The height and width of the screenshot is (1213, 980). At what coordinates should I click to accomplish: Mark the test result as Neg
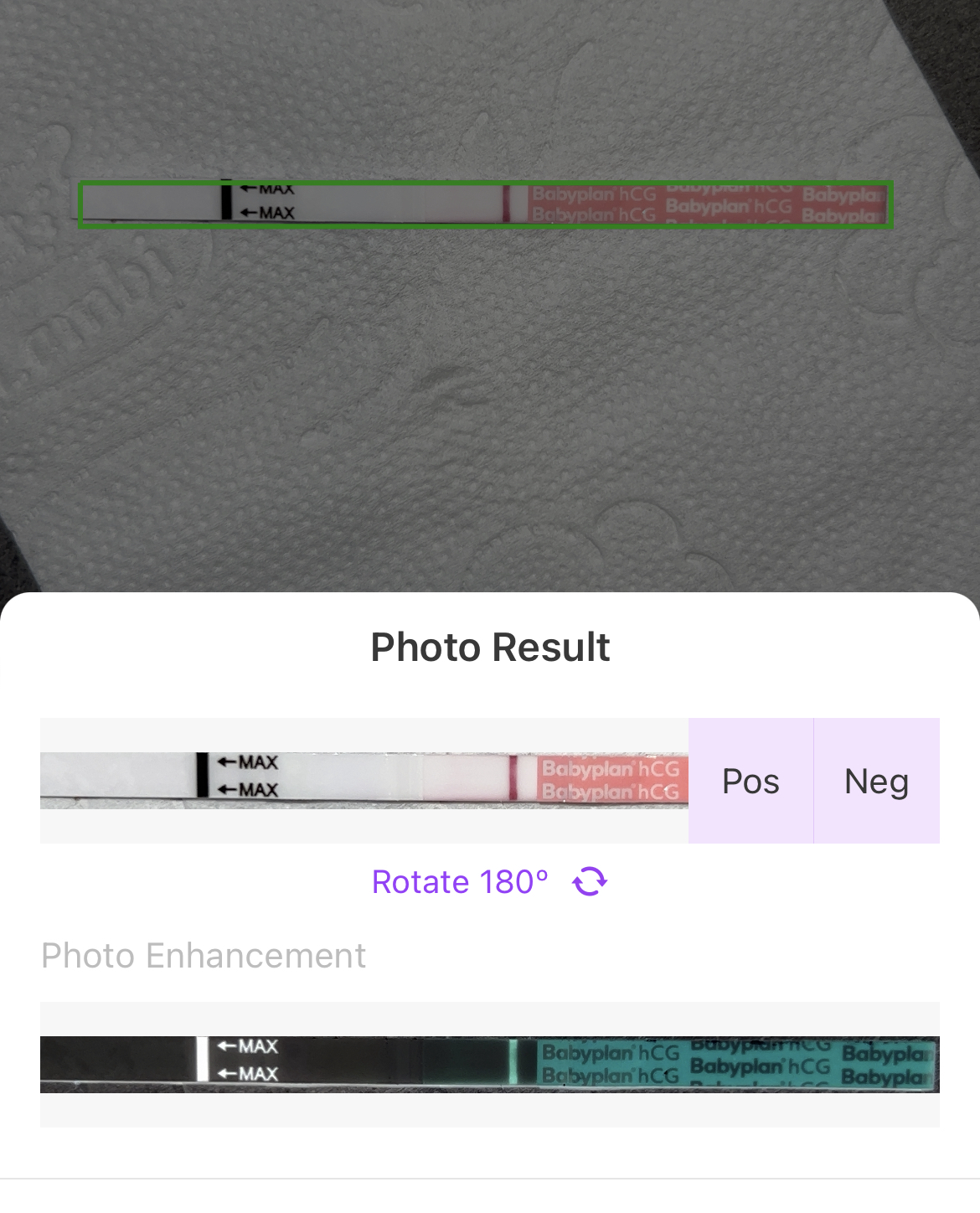[x=876, y=781]
